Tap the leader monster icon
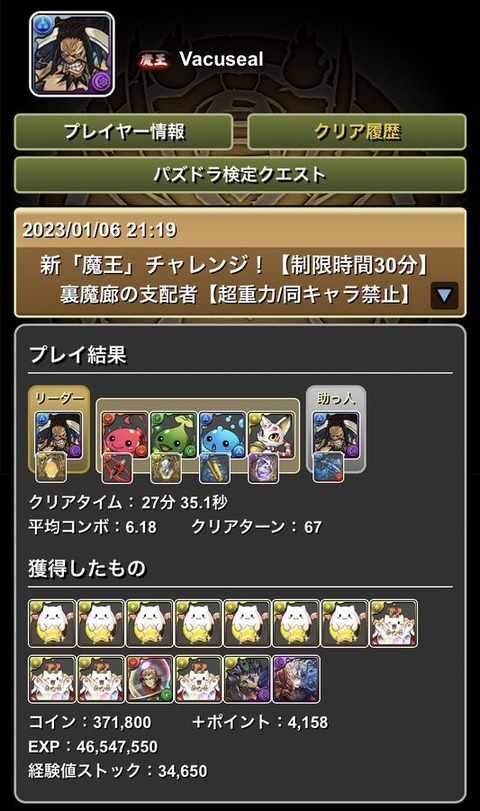480x811 pixels. pos(58,435)
